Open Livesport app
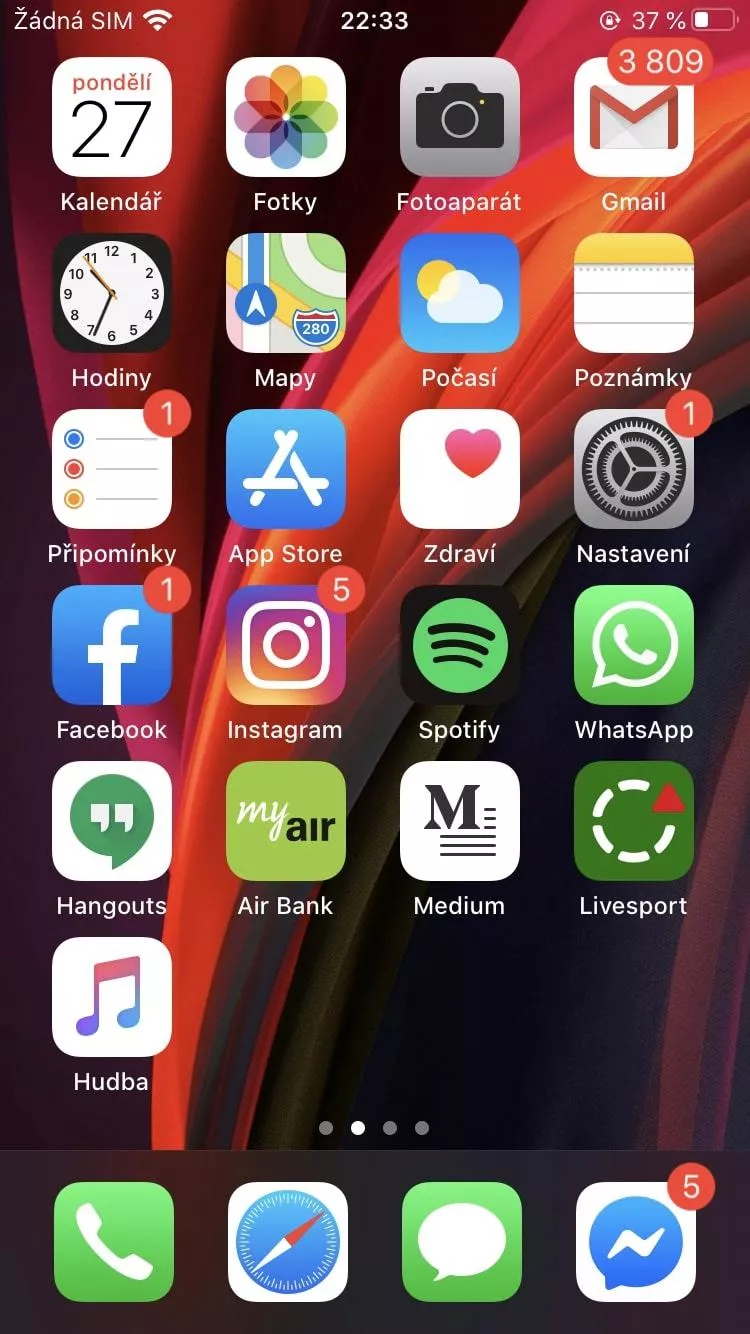The width and height of the screenshot is (750, 1334). coord(634,821)
